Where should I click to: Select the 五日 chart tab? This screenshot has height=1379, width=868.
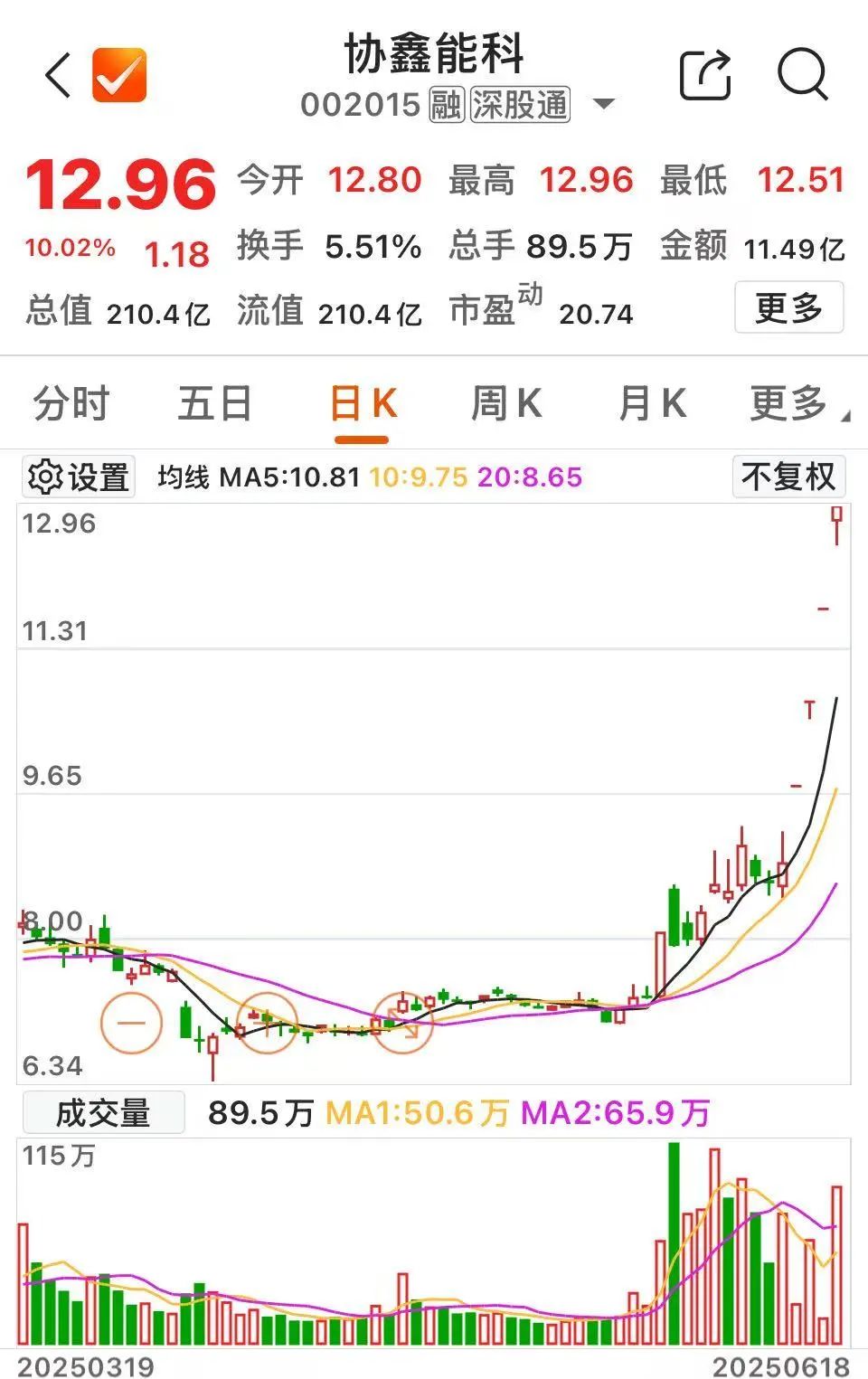pyautogui.click(x=214, y=403)
